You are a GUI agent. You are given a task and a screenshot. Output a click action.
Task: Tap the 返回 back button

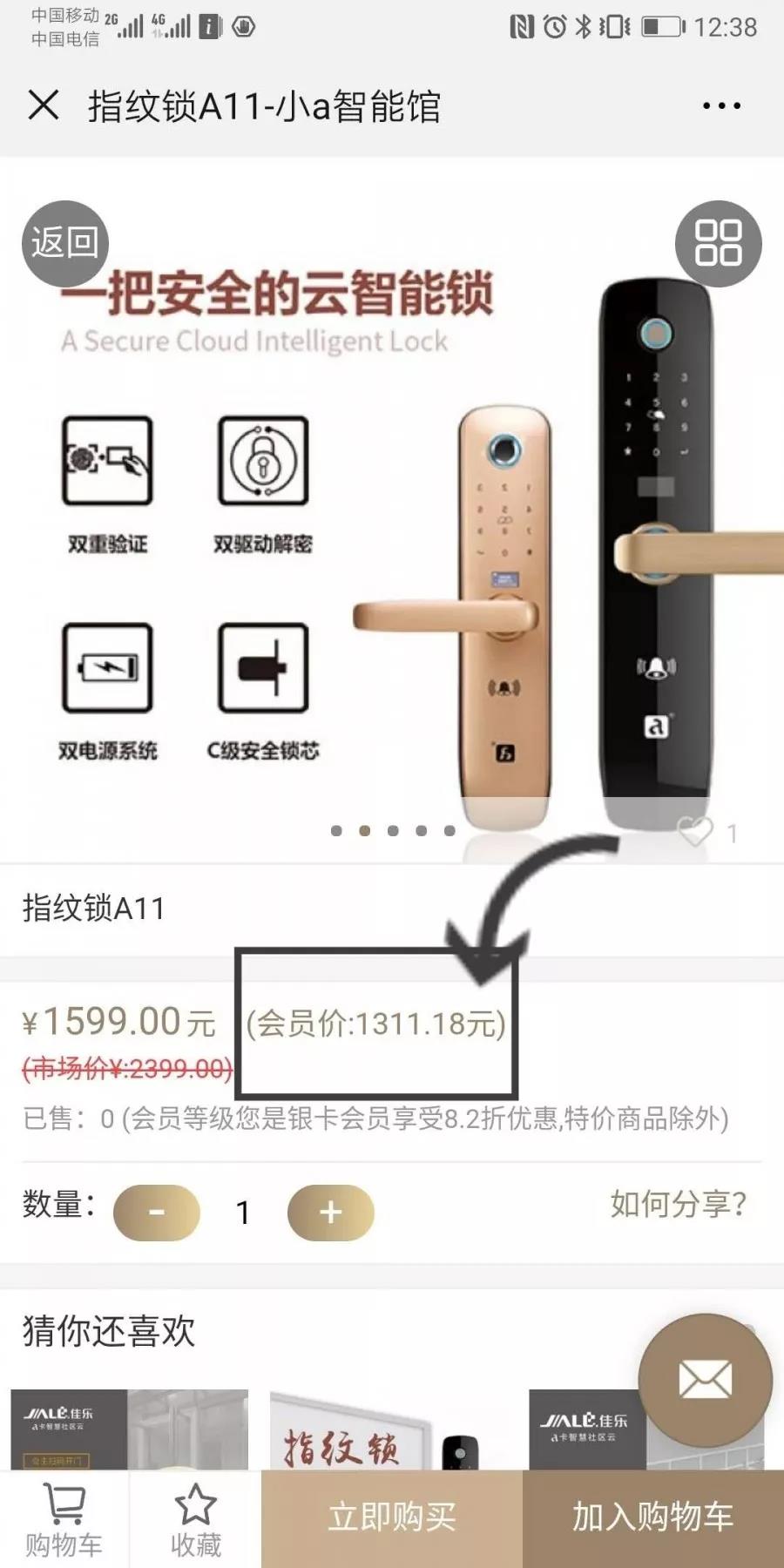coord(64,243)
